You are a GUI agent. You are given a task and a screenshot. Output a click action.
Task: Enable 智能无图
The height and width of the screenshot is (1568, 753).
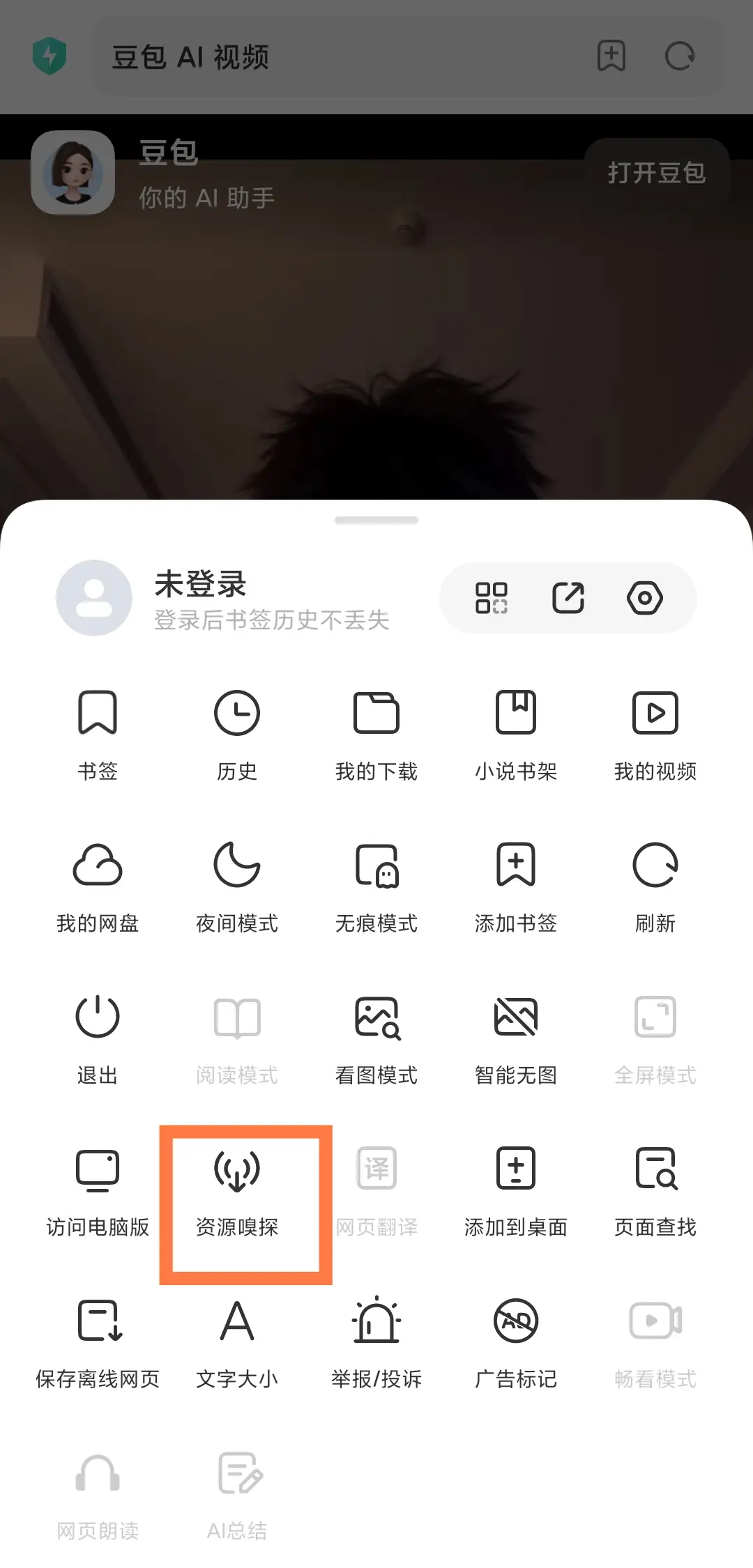click(x=516, y=1037)
